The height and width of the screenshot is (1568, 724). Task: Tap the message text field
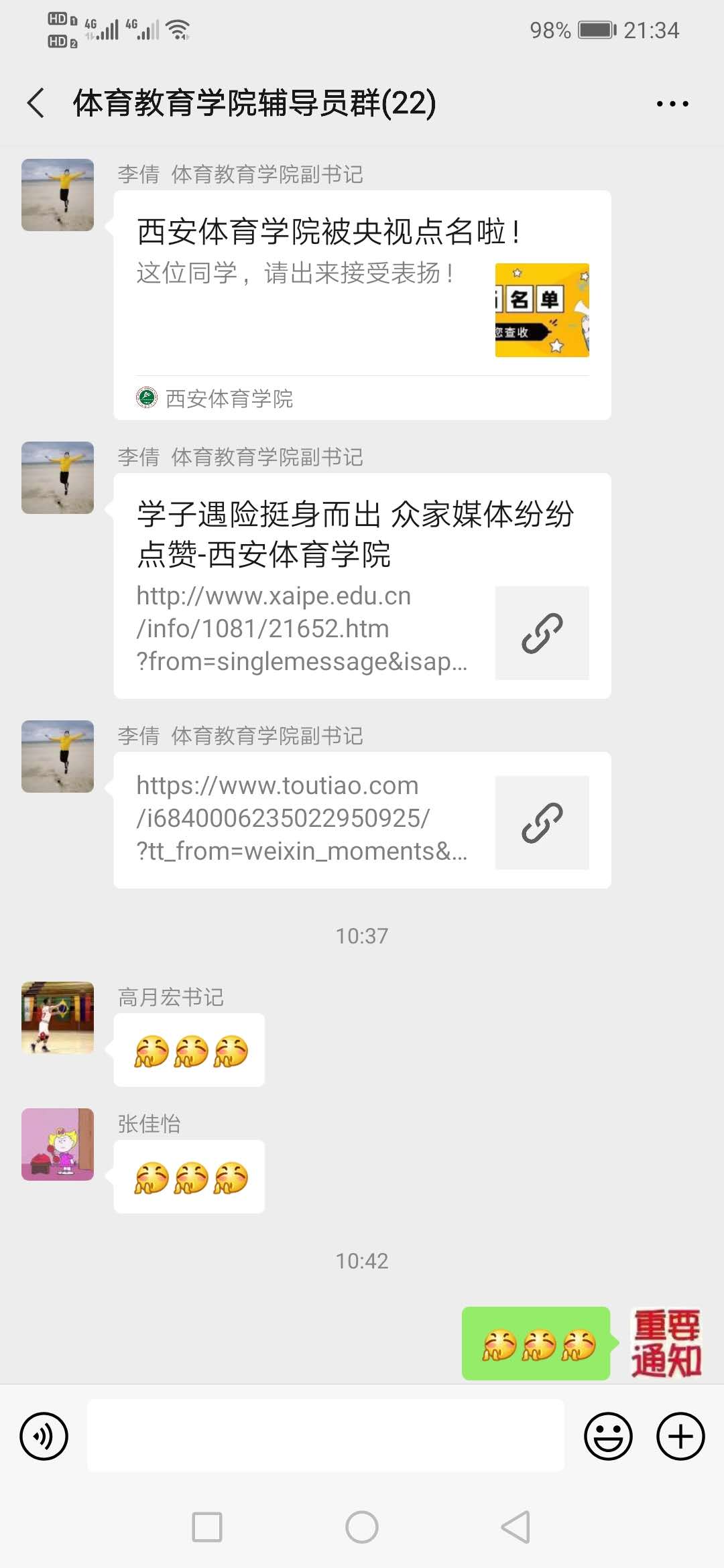coord(326,1435)
